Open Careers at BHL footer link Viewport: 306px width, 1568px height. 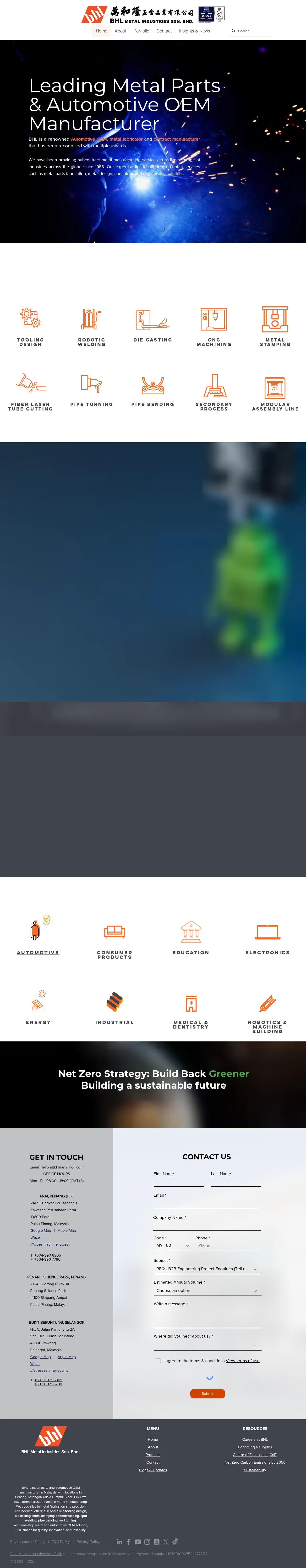point(255,1440)
